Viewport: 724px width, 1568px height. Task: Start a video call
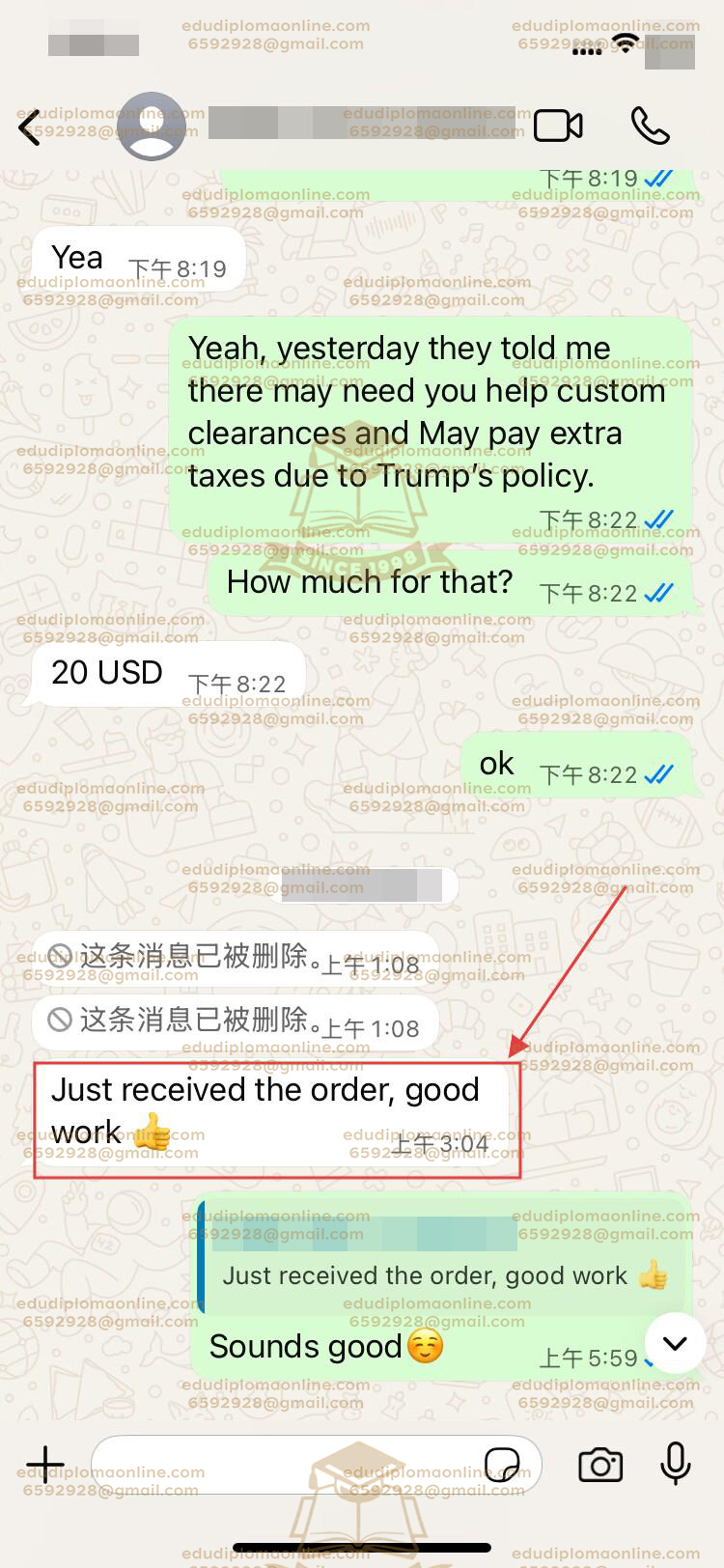558,125
